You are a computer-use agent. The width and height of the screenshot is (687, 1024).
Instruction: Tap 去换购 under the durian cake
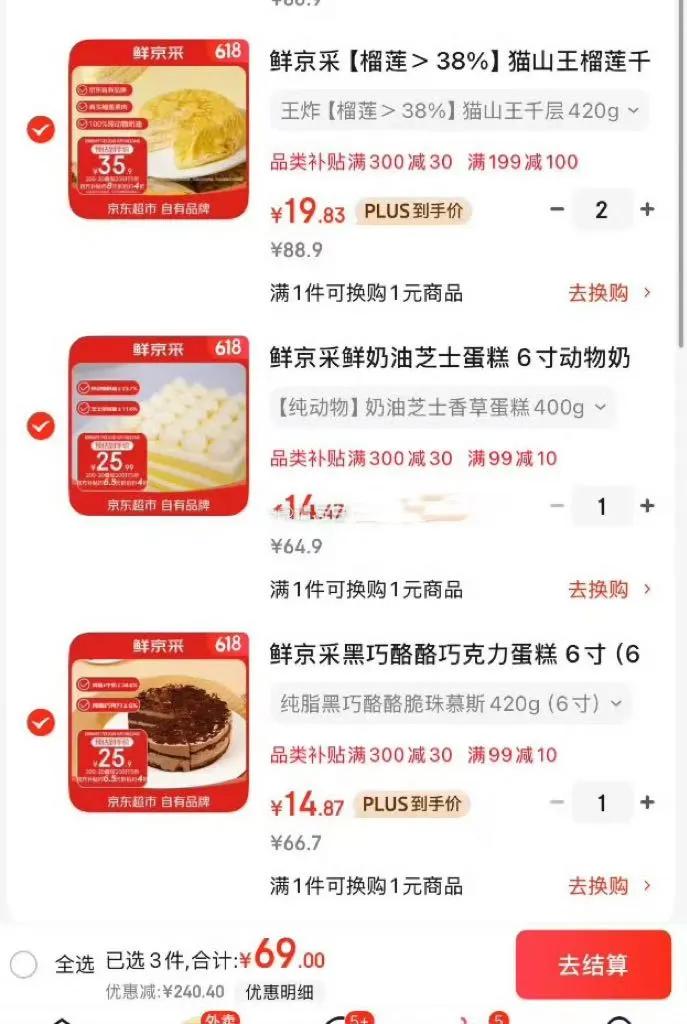609,293
